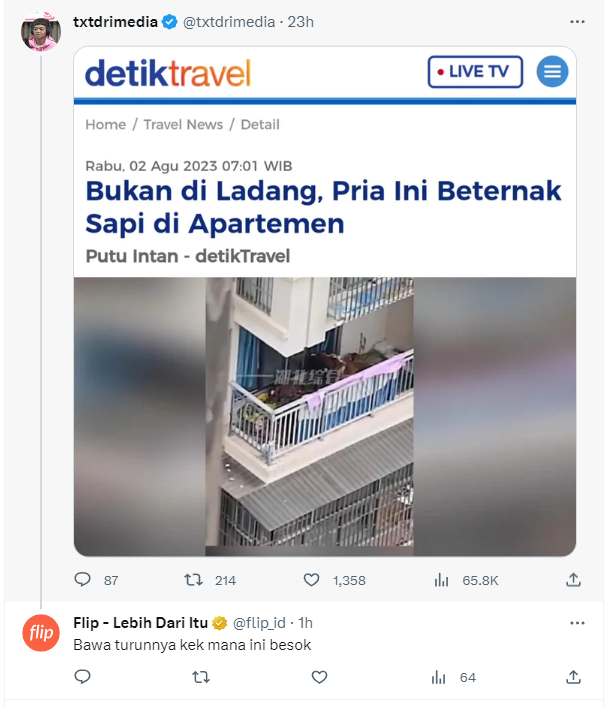Open the detikTravel article image
The height and width of the screenshot is (707, 610).
[x=325, y=300]
